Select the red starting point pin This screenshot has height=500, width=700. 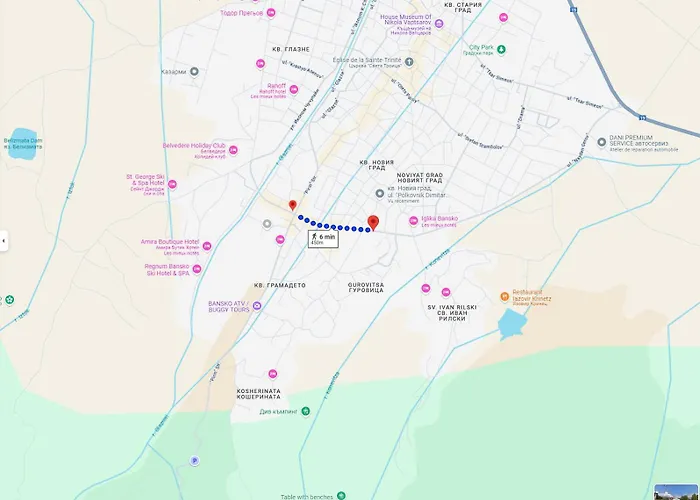(x=293, y=206)
